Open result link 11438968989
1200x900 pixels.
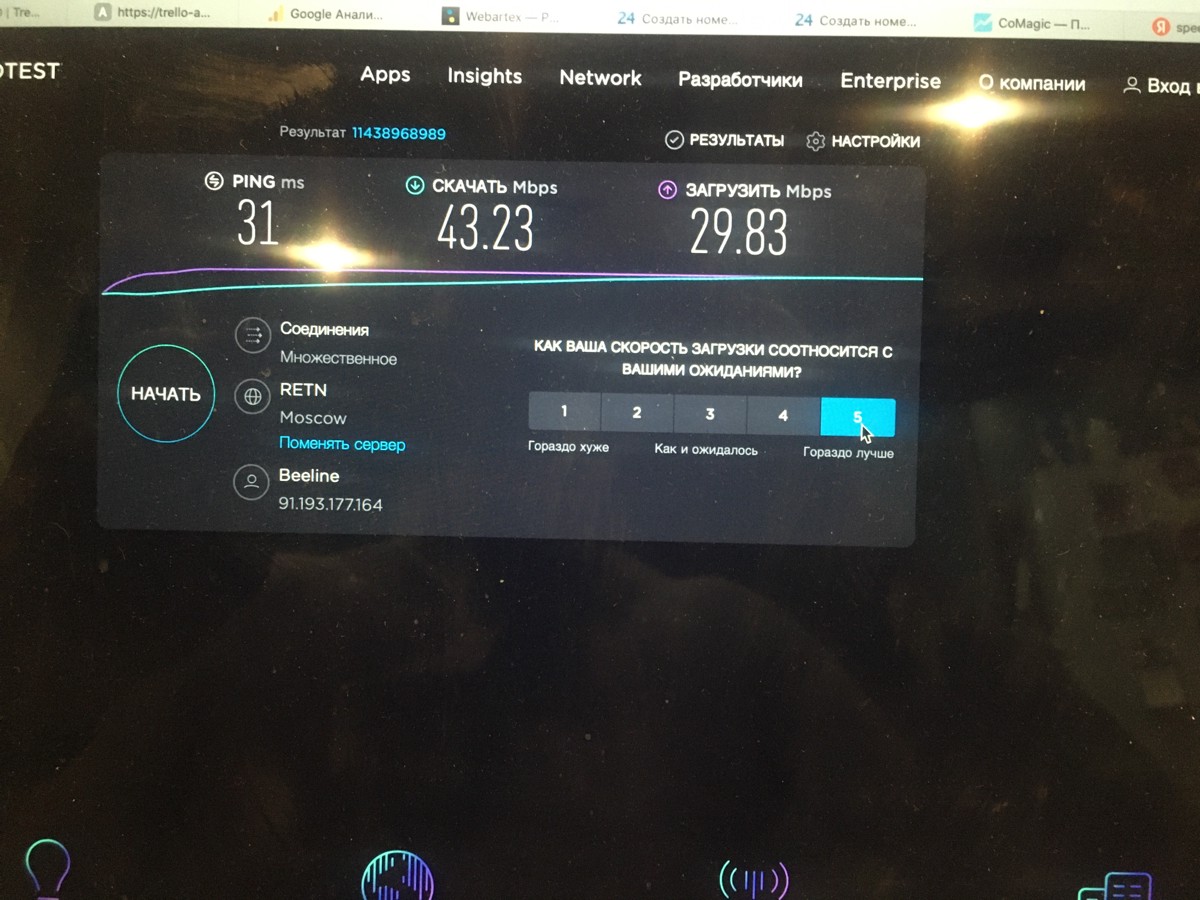[398, 133]
